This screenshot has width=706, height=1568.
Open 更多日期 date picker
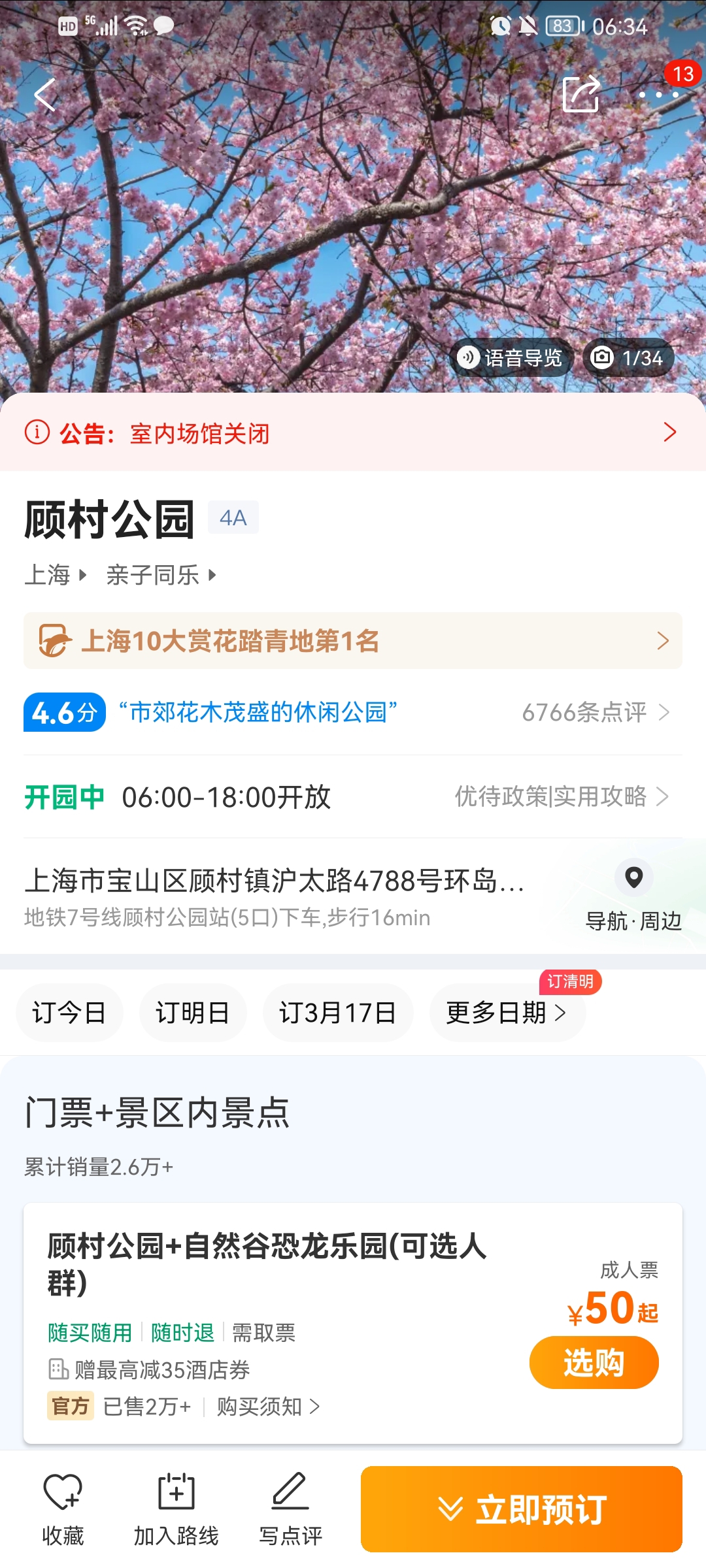pos(507,1013)
